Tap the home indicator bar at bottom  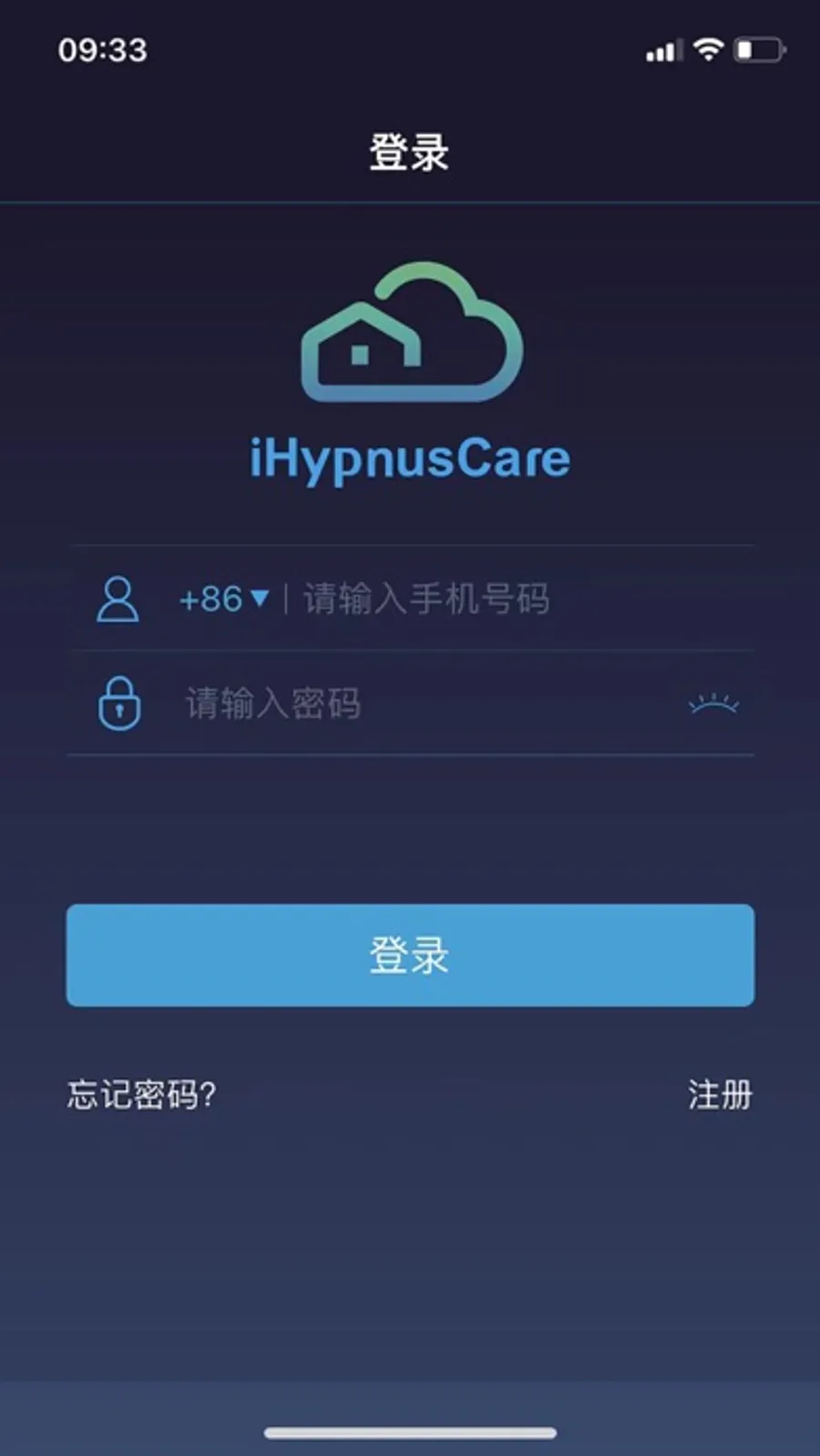pyautogui.click(x=410, y=1430)
